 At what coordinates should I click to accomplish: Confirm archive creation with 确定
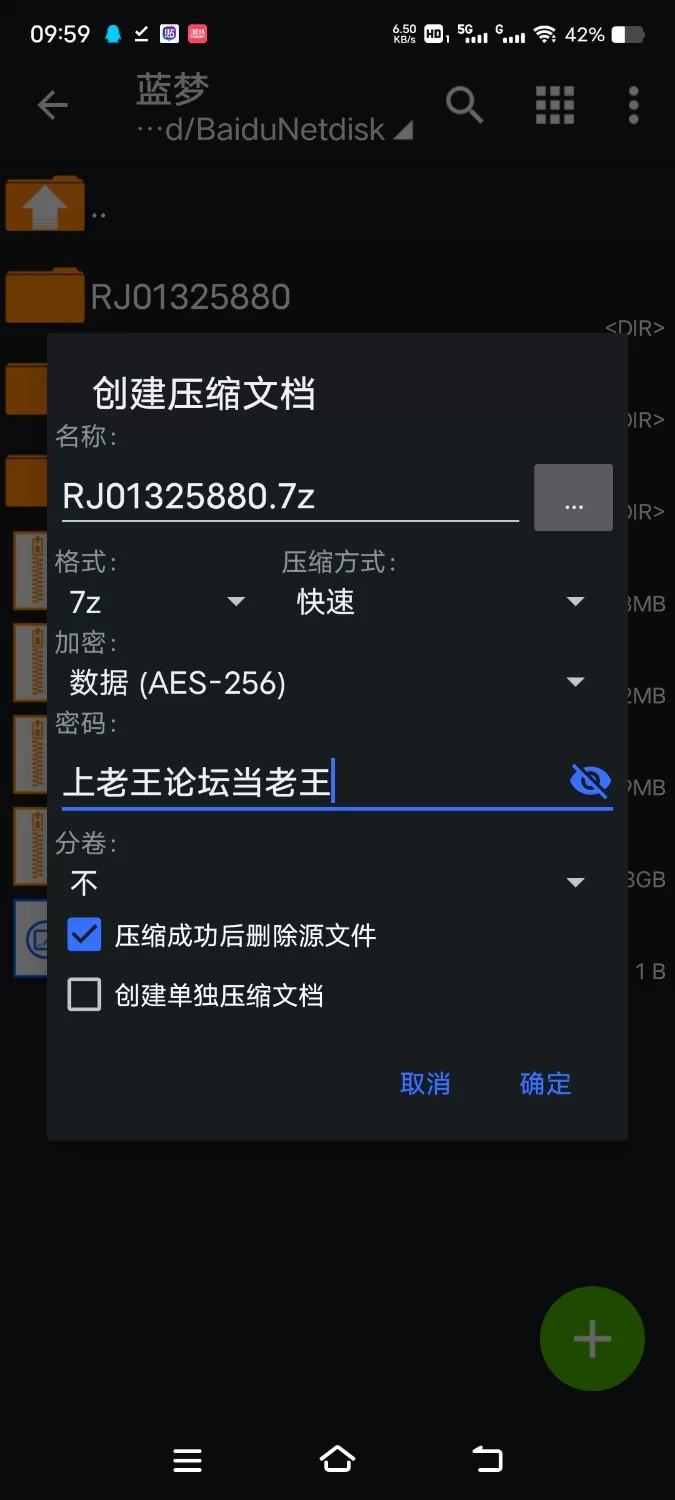(545, 1084)
